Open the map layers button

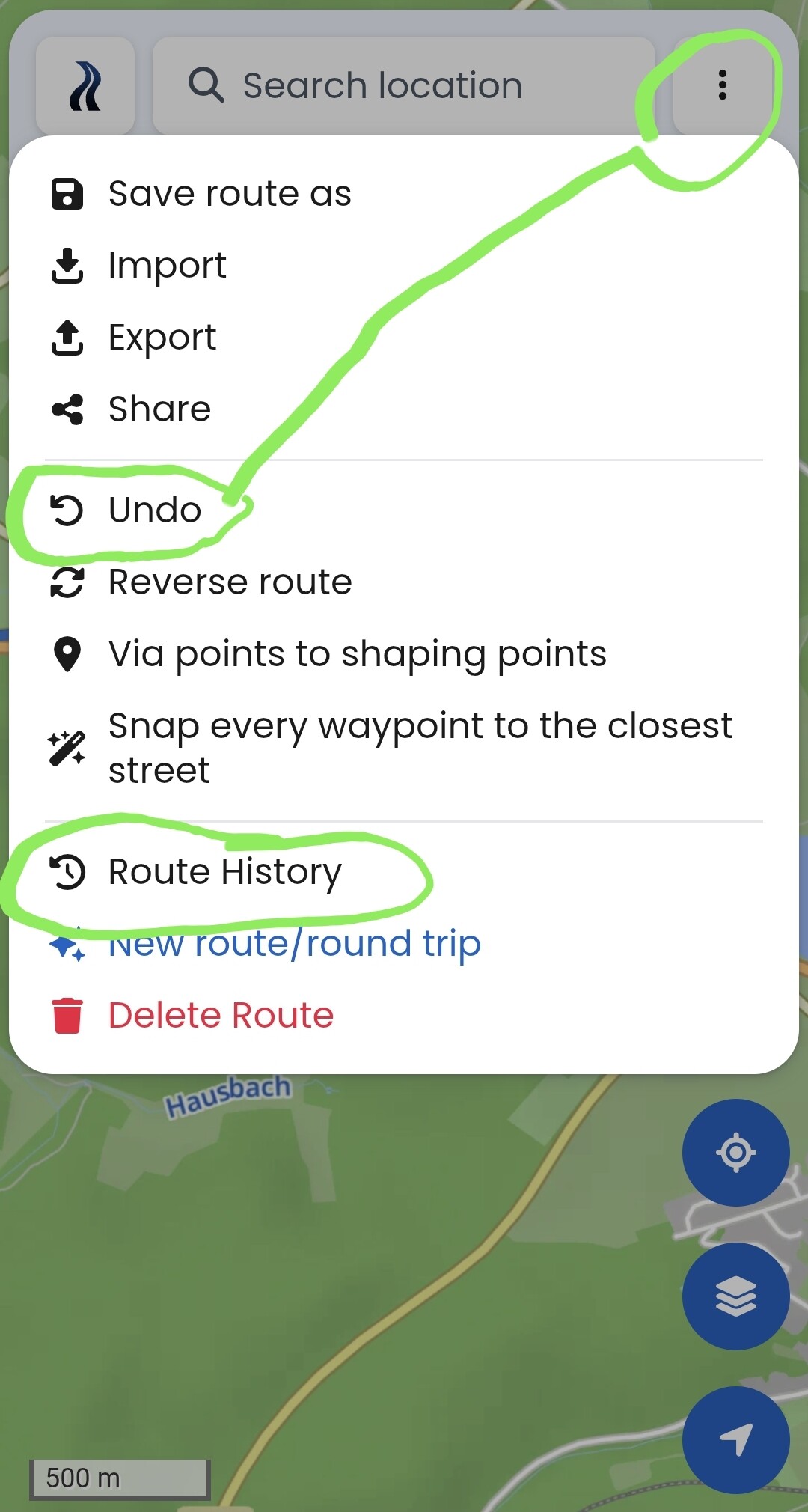point(735,1296)
